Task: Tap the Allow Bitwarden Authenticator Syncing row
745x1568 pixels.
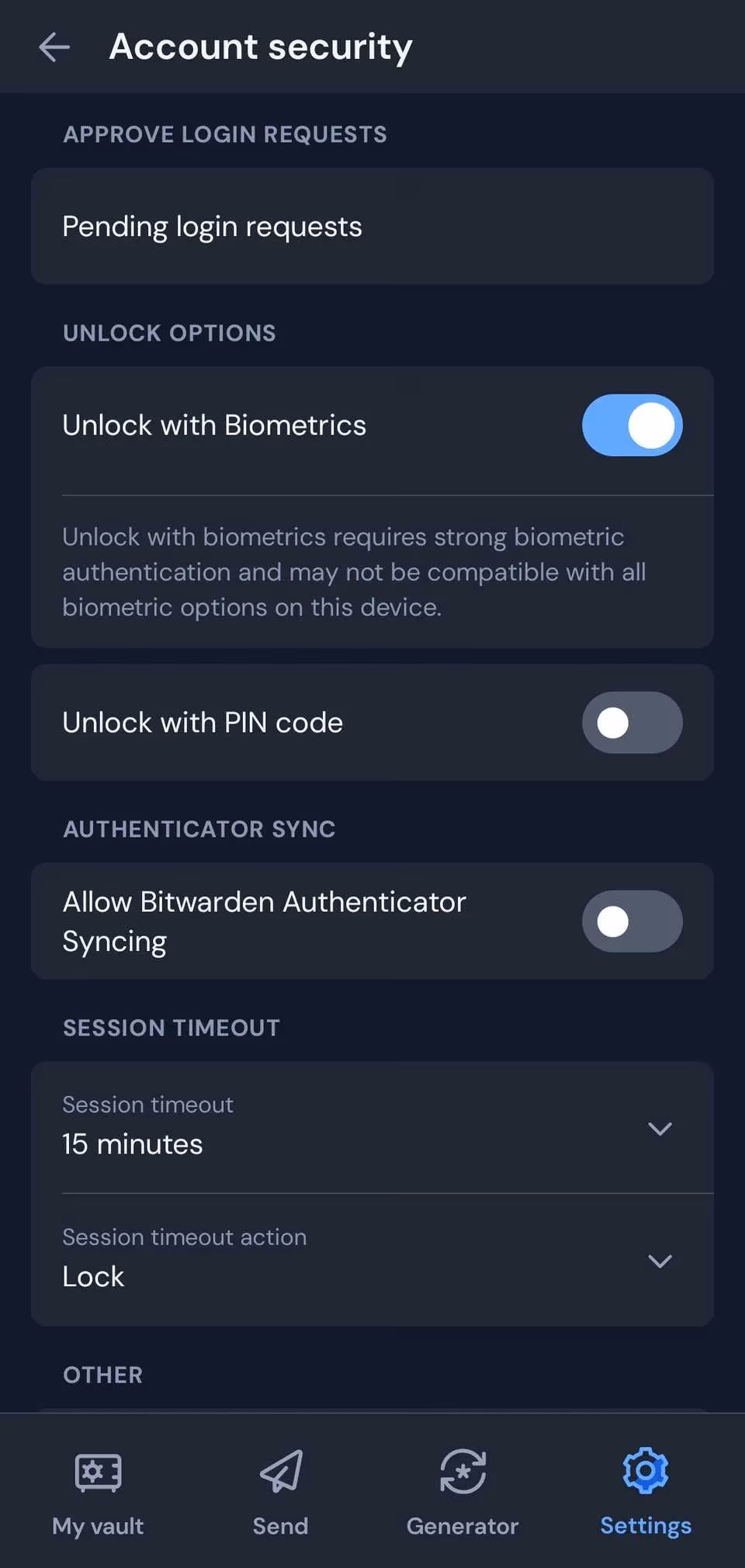Action: pyautogui.click(x=264, y=921)
